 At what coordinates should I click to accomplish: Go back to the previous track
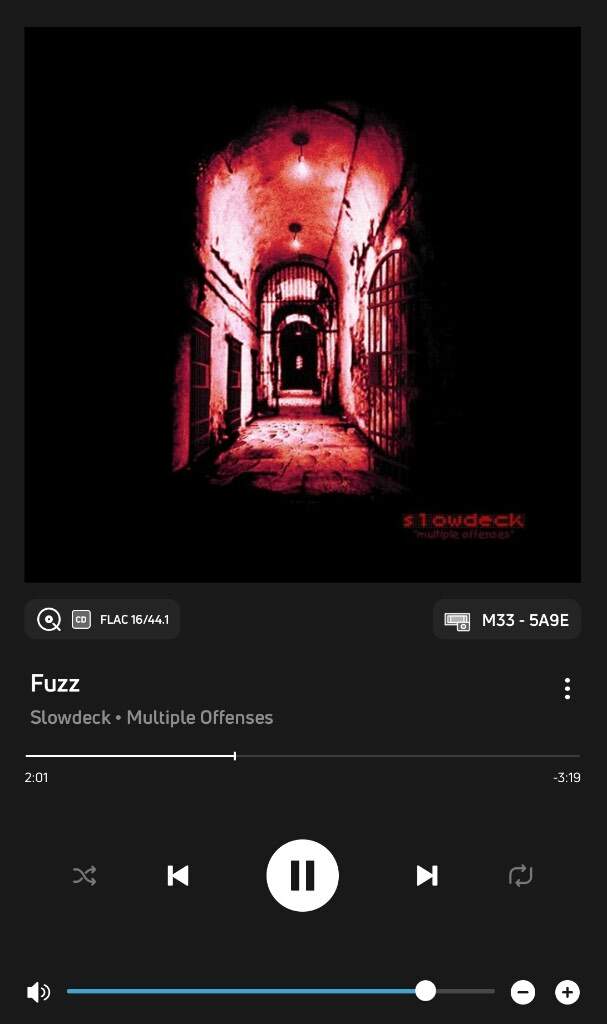(178, 876)
